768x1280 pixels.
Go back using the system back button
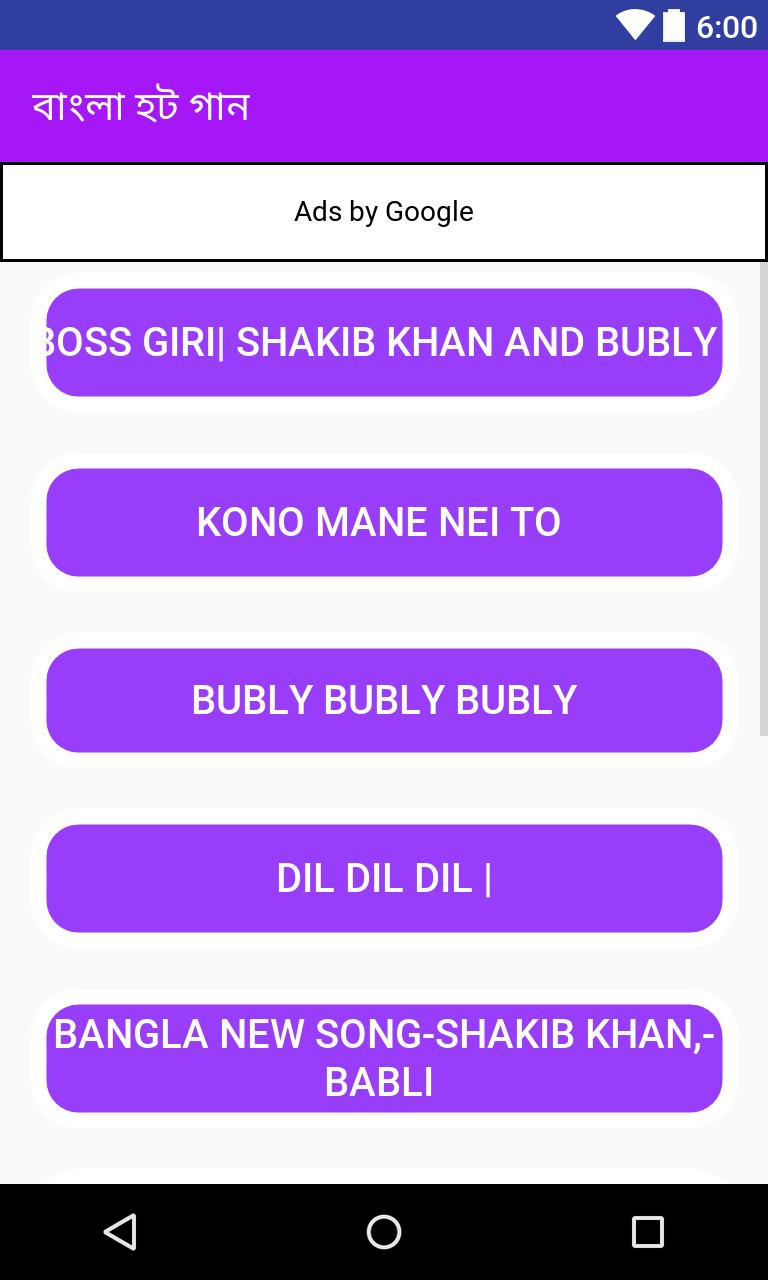120,1232
